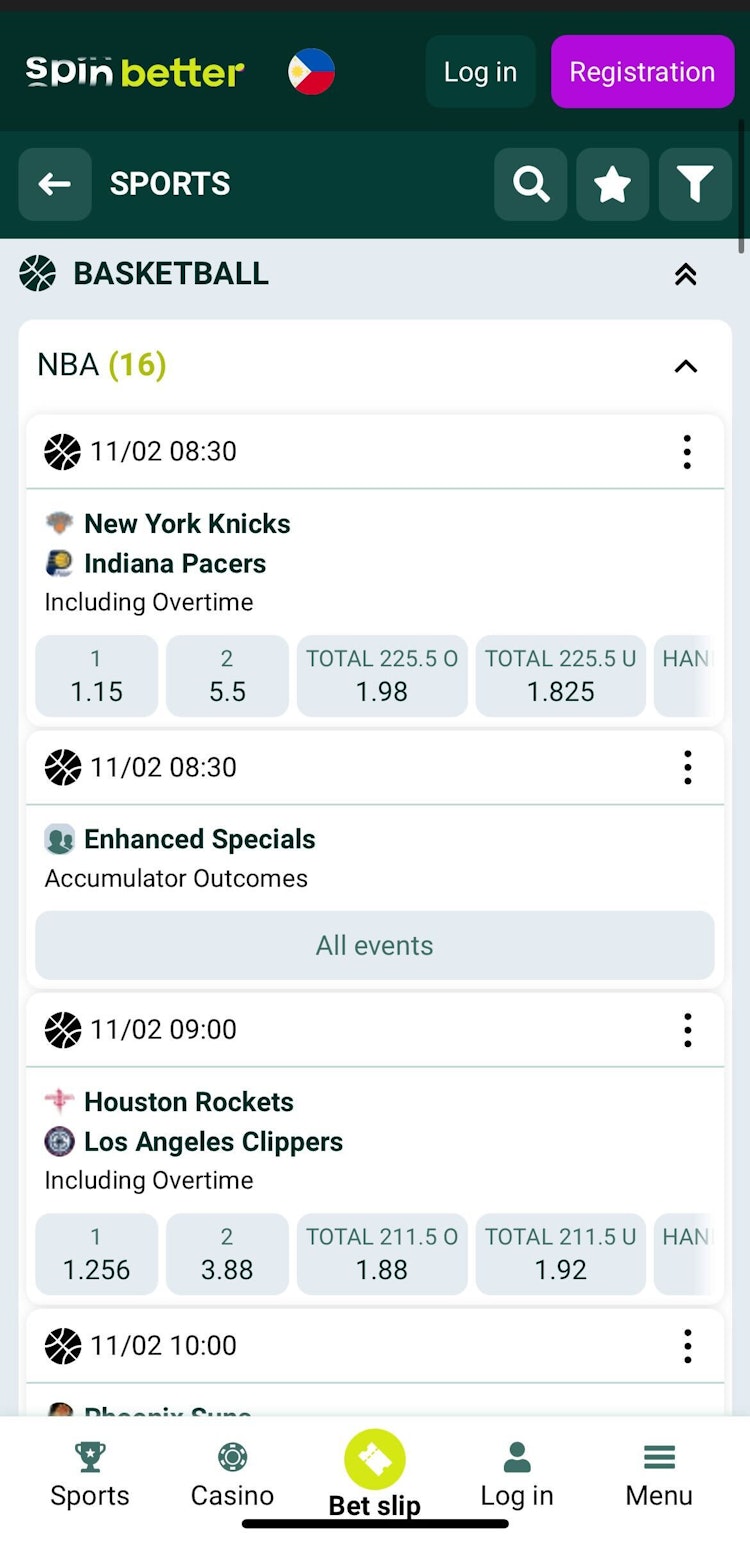Click the Registration button
This screenshot has height=1544, width=750.
pyautogui.click(x=642, y=71)
